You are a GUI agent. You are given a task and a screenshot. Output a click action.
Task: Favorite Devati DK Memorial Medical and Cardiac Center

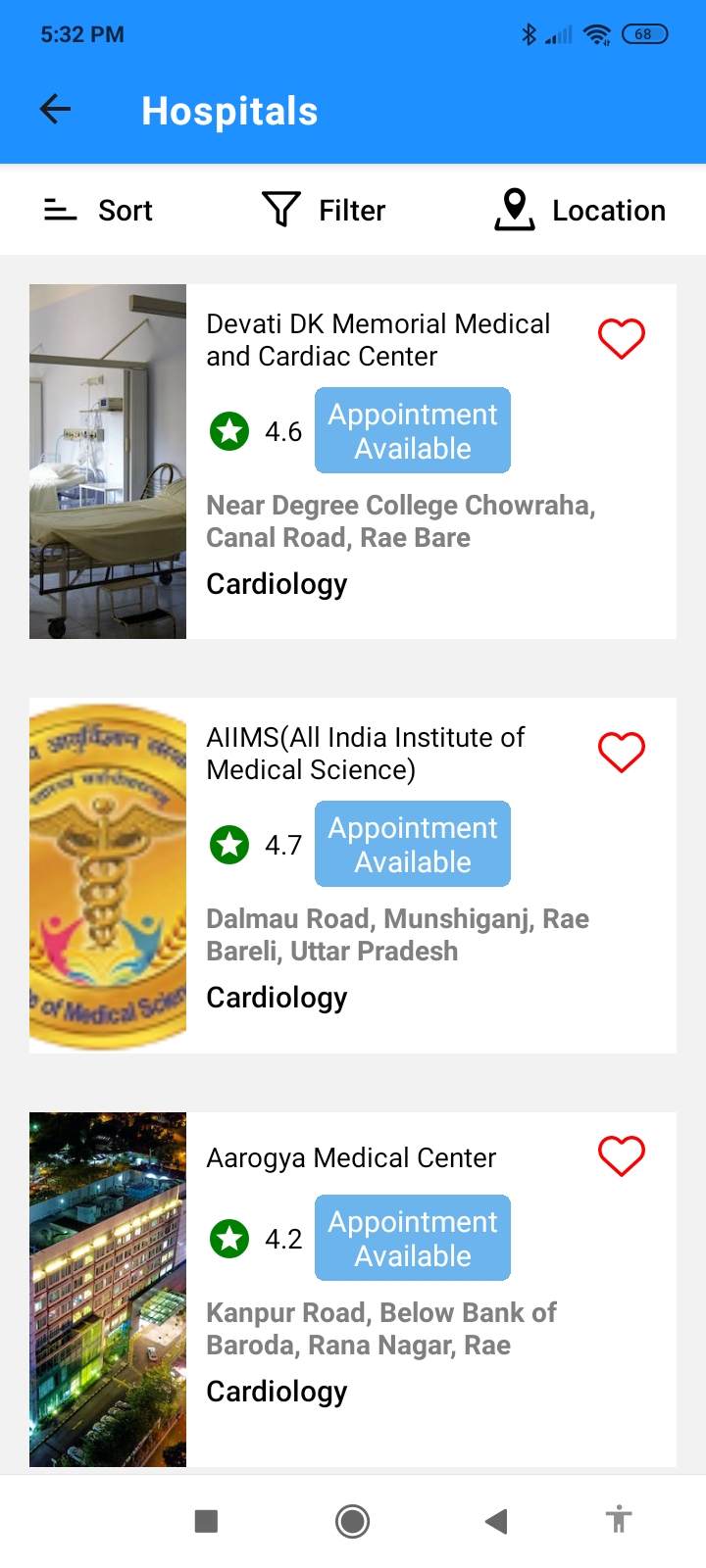tap(622, 339)
